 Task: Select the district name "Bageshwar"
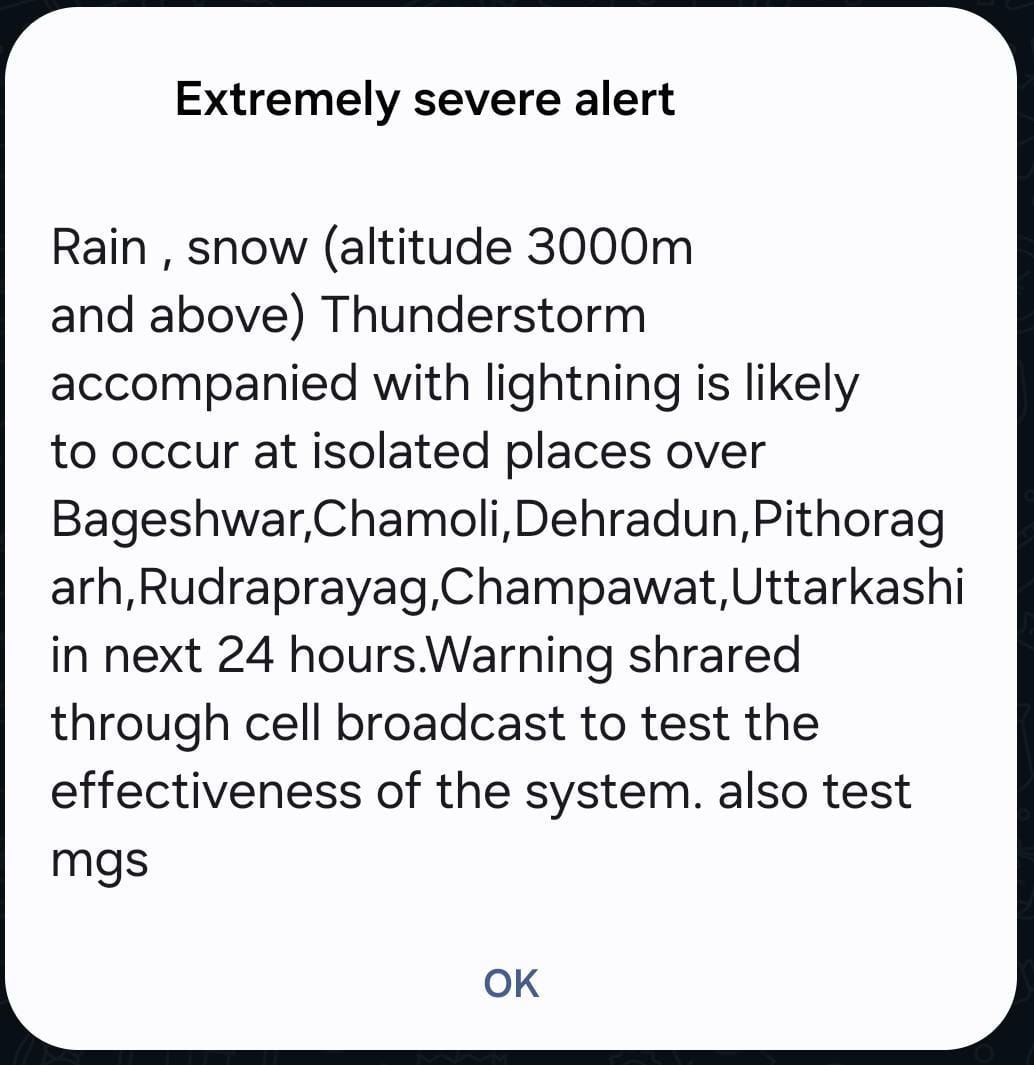pyautogui.click(x=180, y=518)
